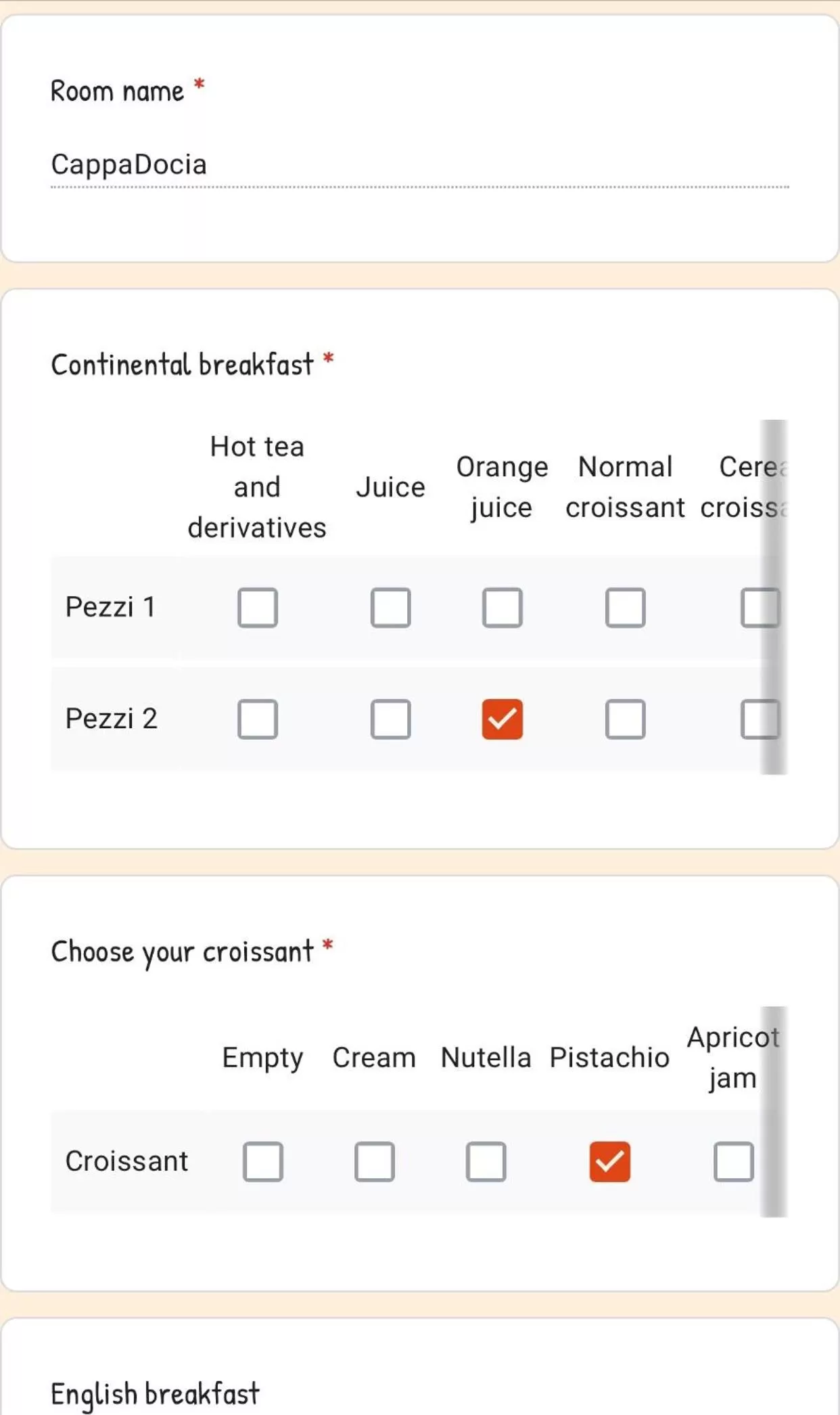Uncheck Orange juice for Pezzi 2
Image resolution: width=840 pixels, height=1415 pixels.
[x=502, y=719]
